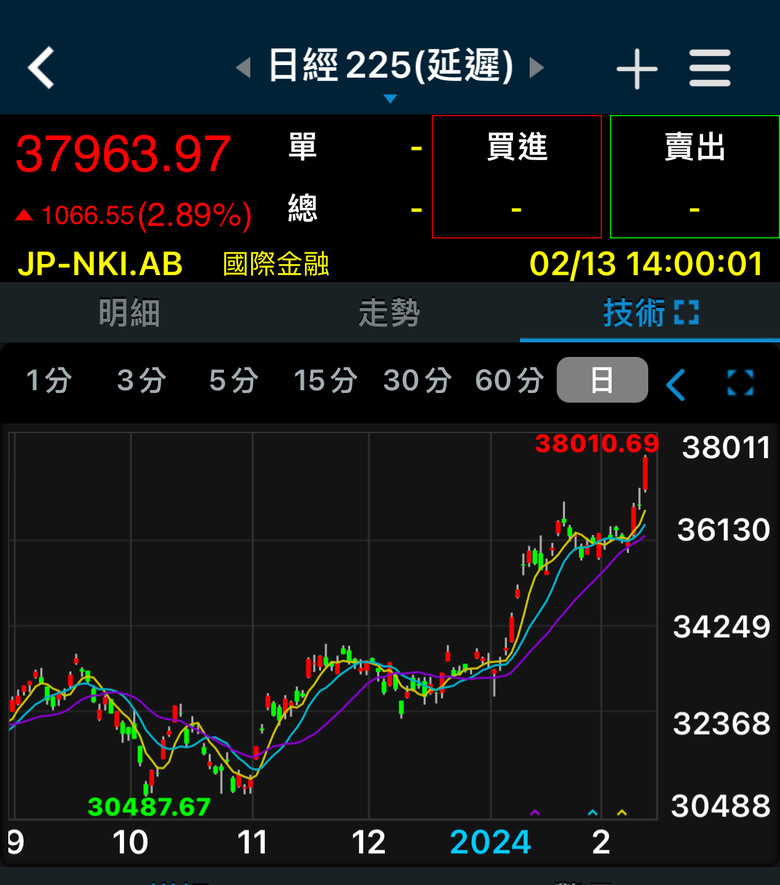Select the 30分 chart interval
Image resolution: width=780 pixels, height=885 pixels.
[416, 380]
